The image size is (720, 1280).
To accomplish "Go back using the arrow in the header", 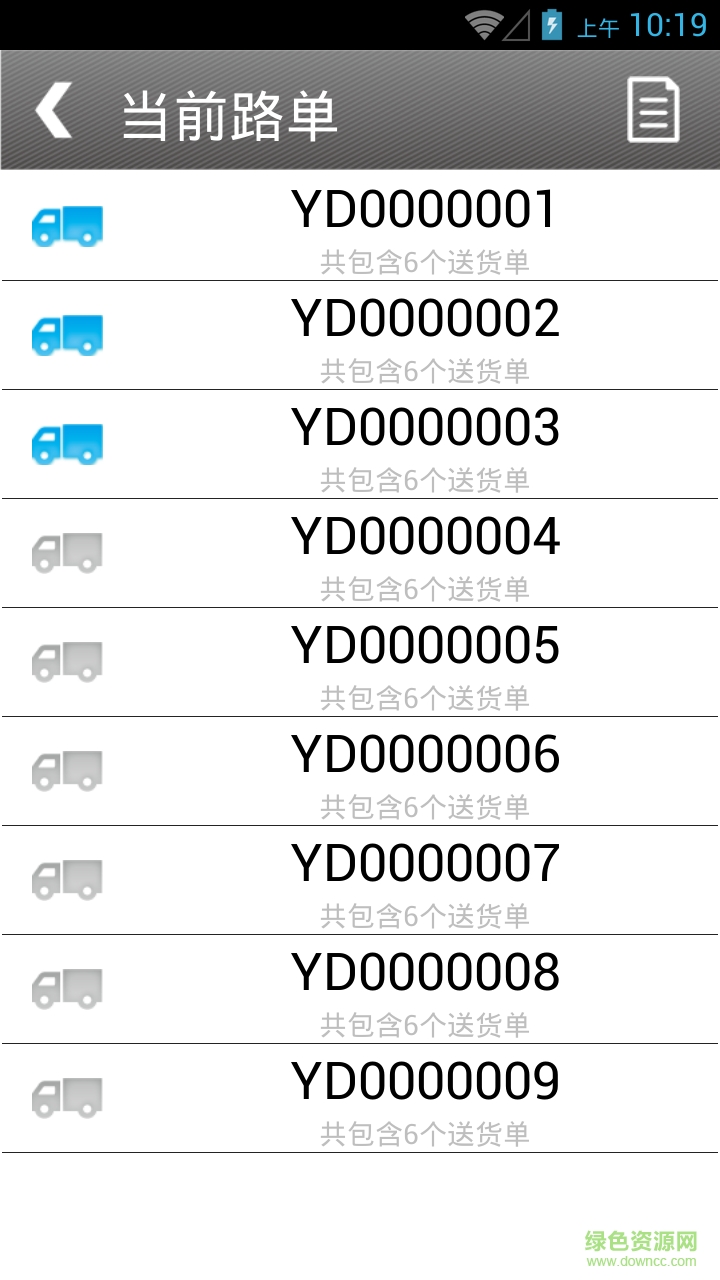I will point(55,111).
